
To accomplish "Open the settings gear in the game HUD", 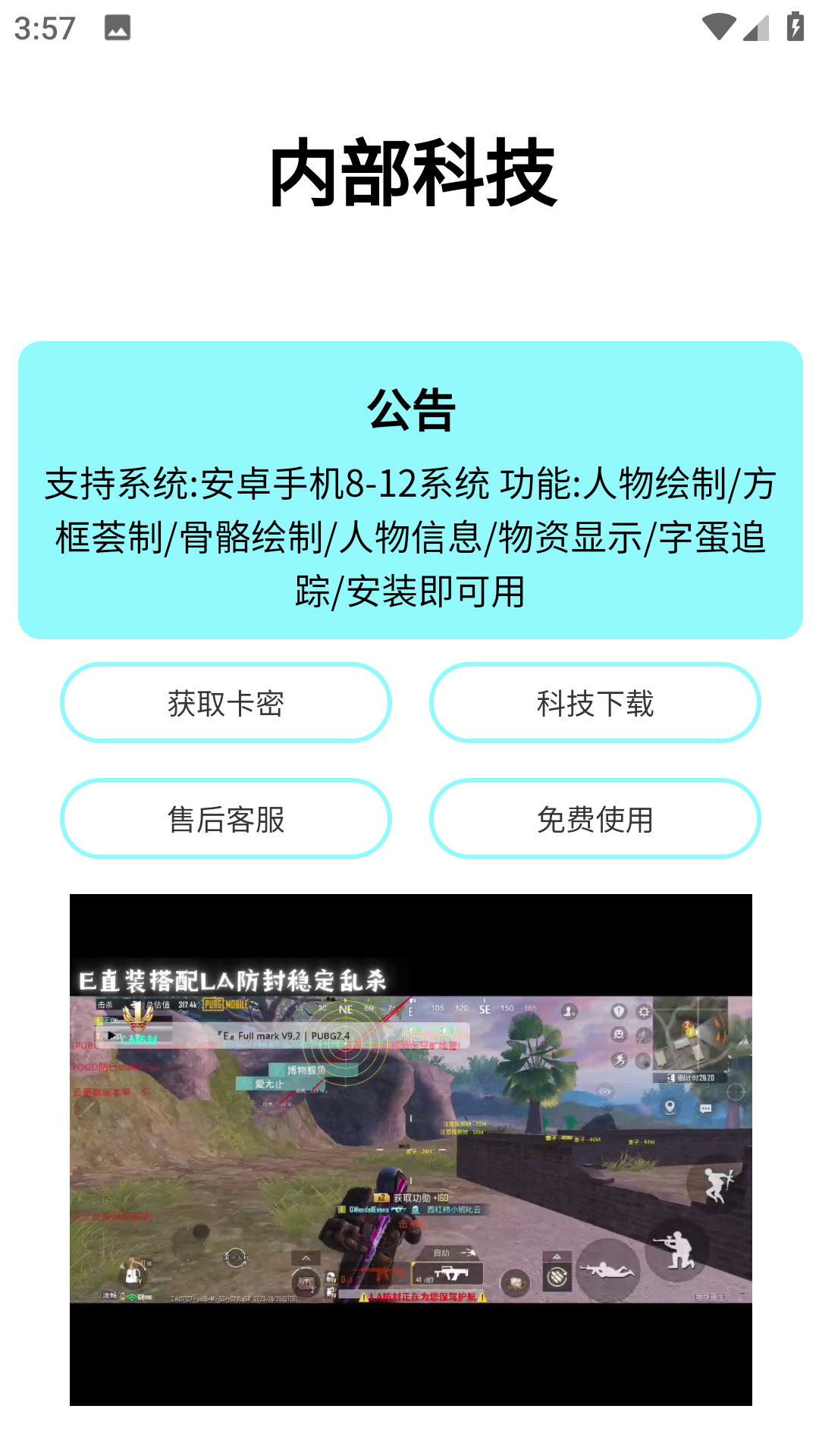I will tap(644, 1011).
